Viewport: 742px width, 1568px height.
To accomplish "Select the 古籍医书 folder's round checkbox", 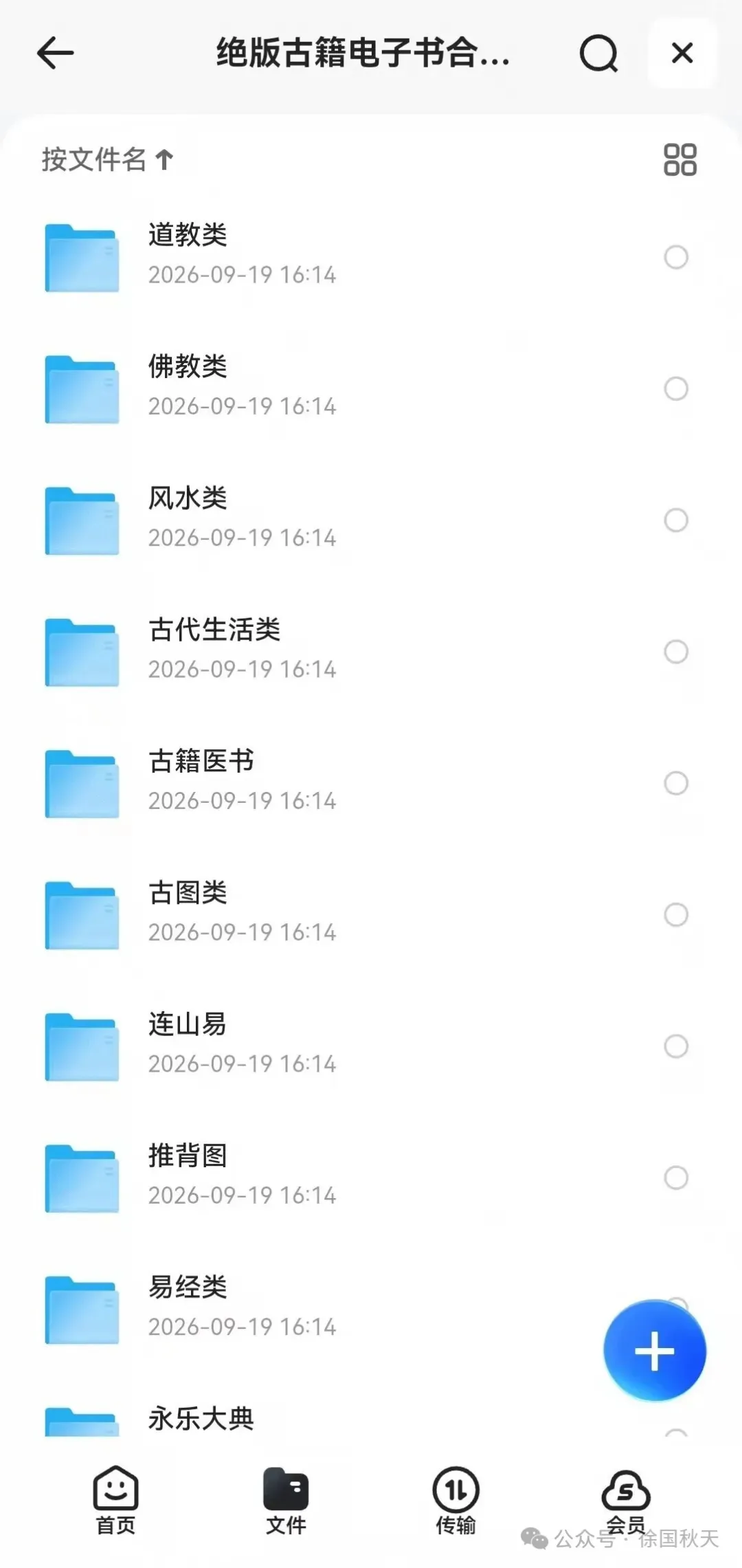I will (676, 783).
